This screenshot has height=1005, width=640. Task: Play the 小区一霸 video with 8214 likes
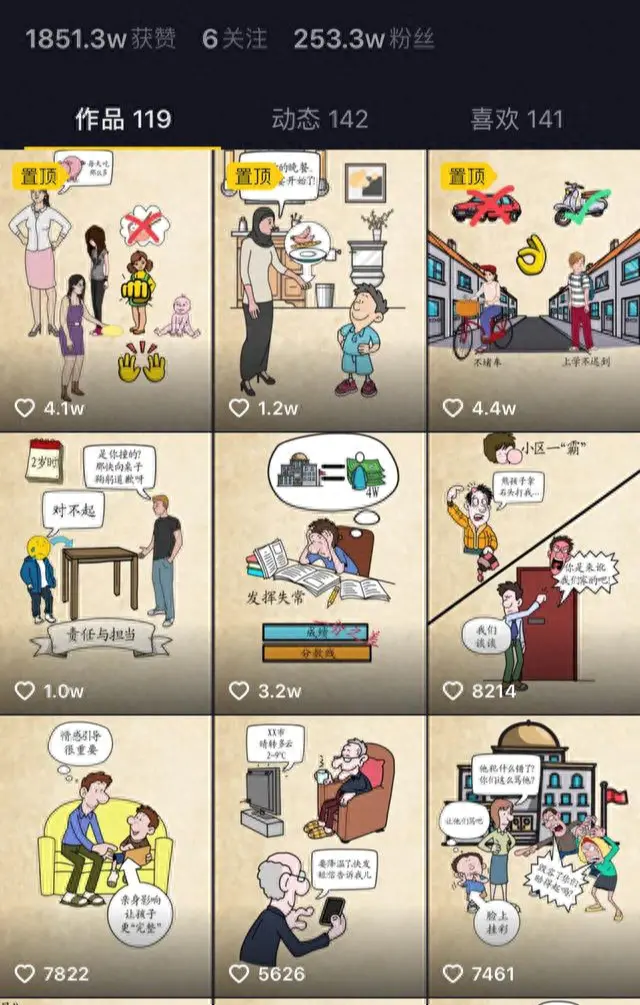(534, 570)
